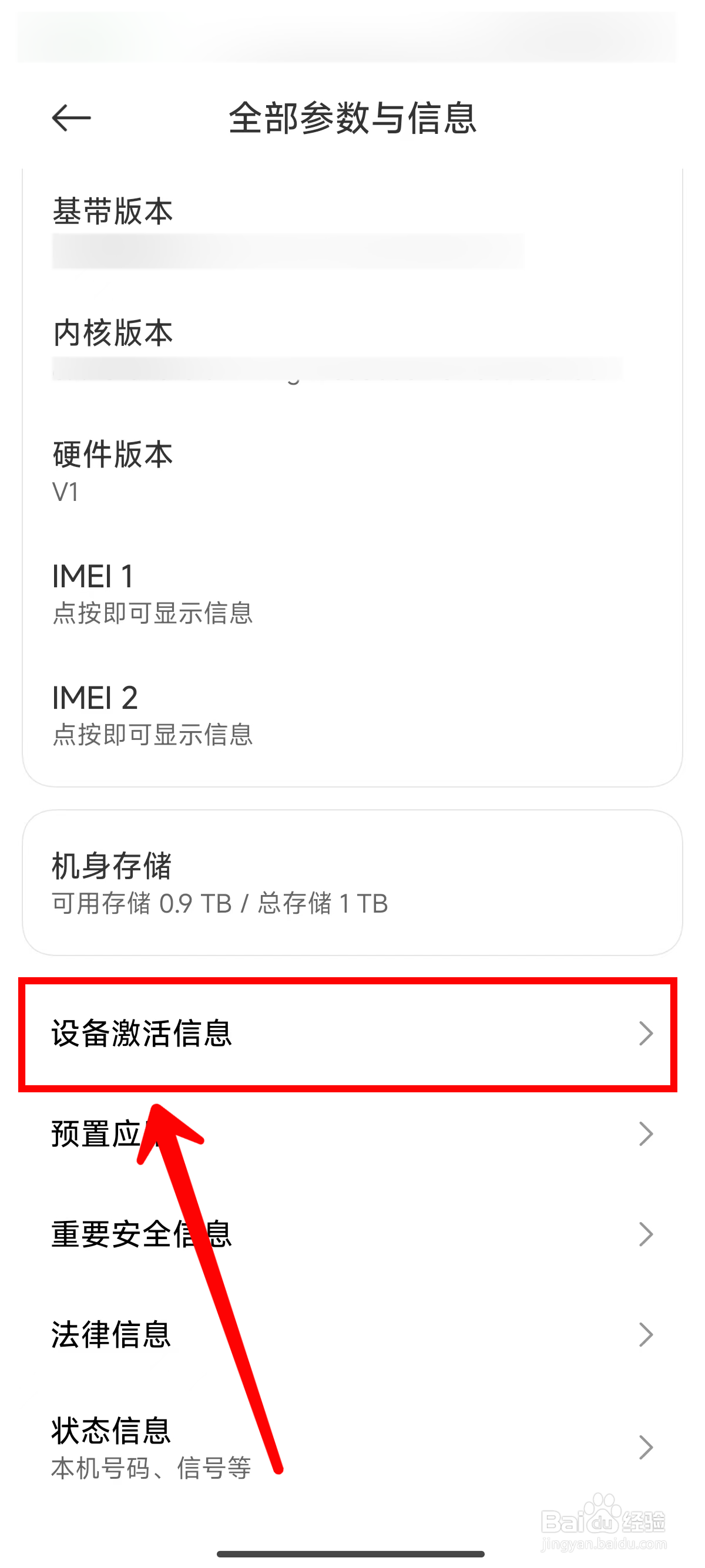Select the 基带版本 (baseband version) entry
The height and width of the screenshot is (1568, 705).
(244, 231)
